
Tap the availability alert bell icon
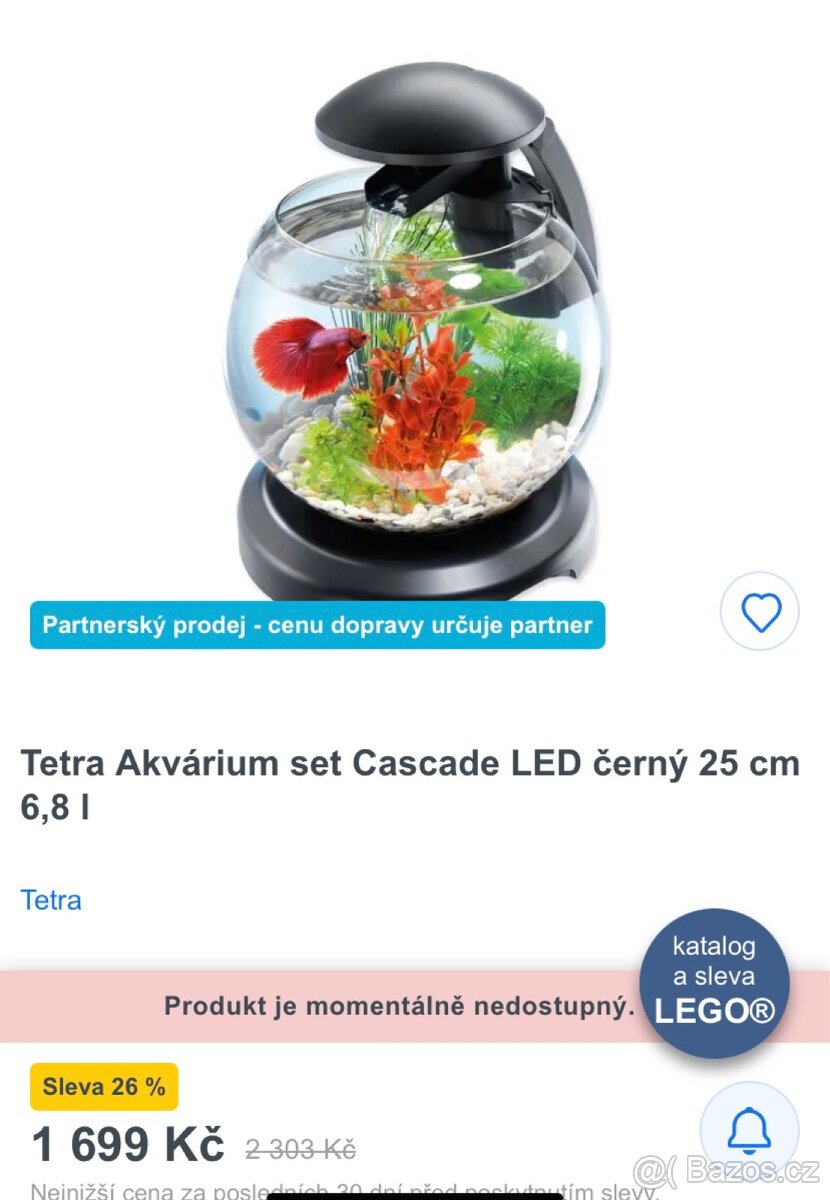[749, 1131]
